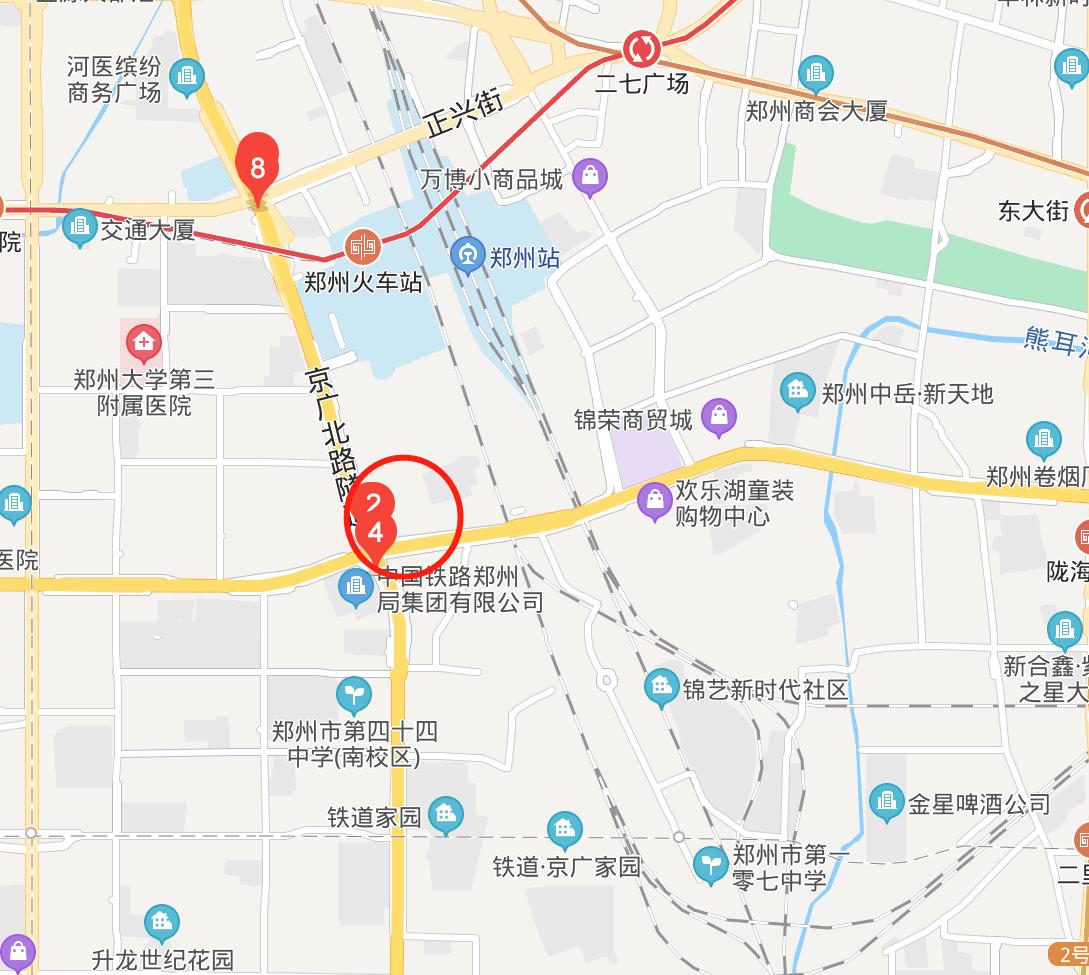Select the 锦艺新时代社区 residence icon

coord(661,689)
